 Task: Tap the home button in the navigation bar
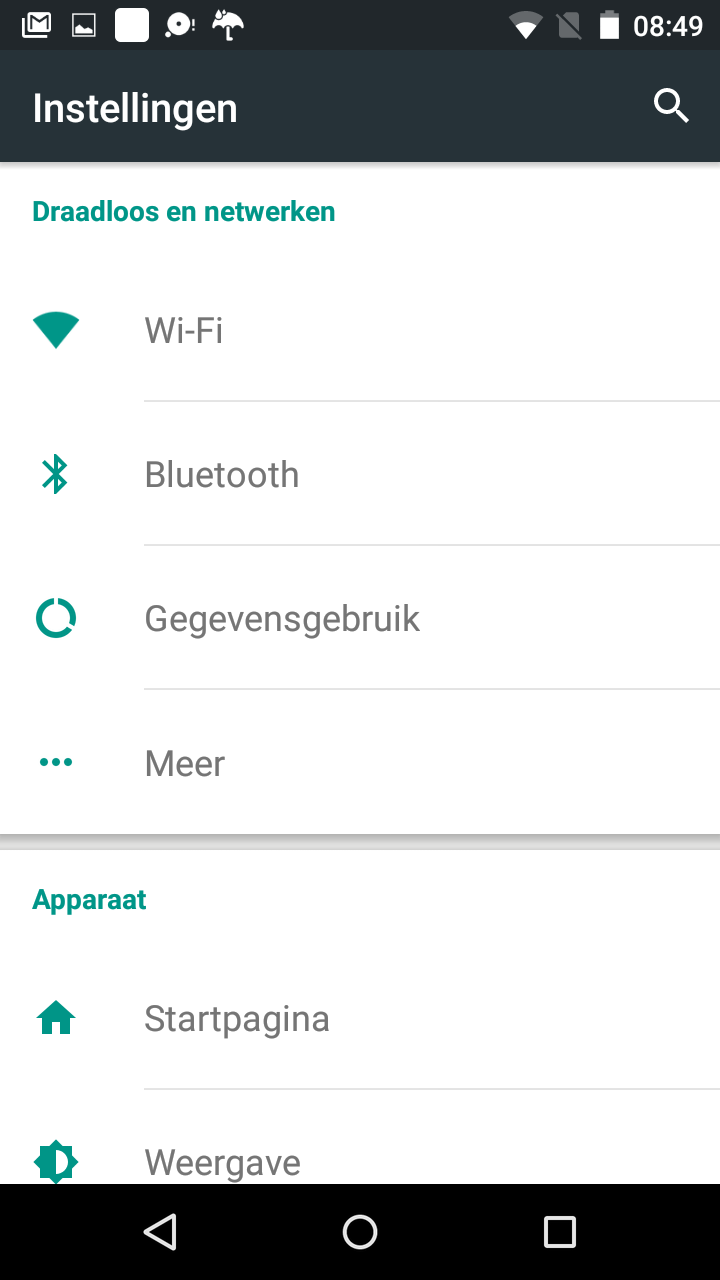tap(360, 1232)
